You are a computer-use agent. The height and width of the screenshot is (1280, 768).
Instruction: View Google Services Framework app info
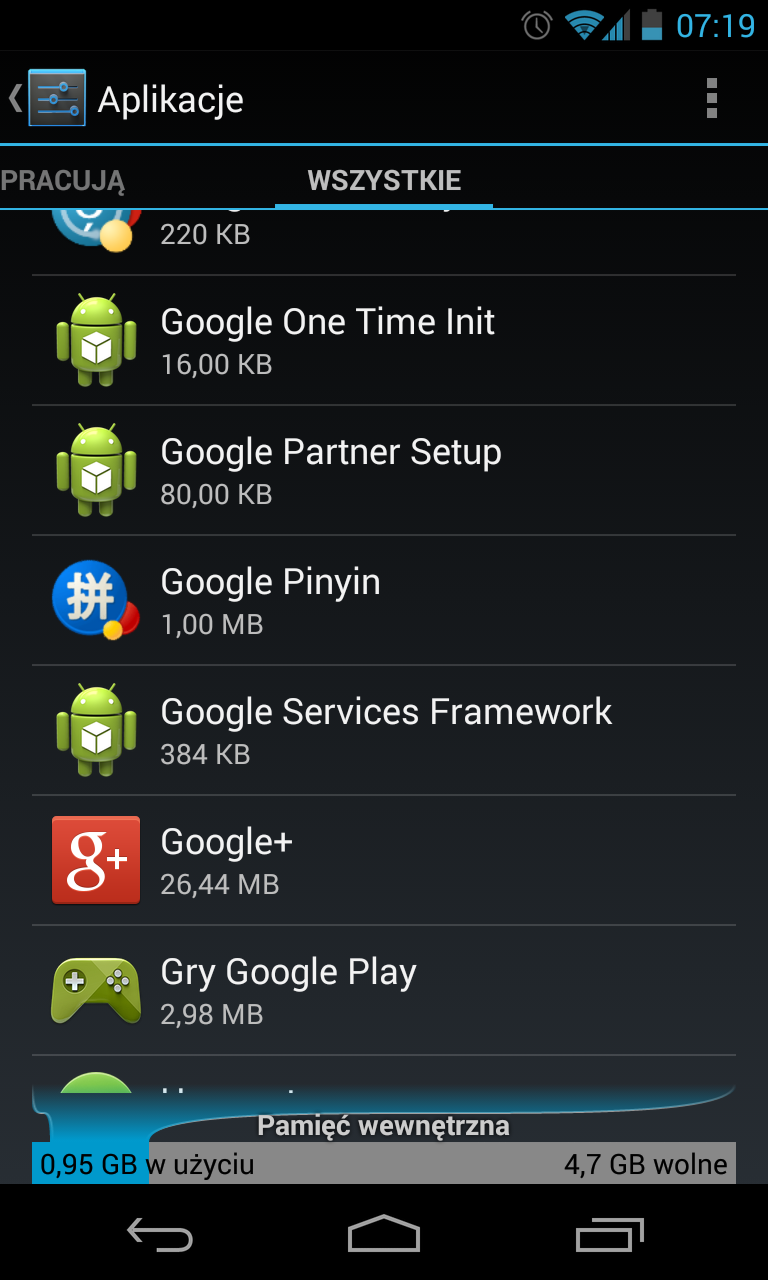[384, 730]
